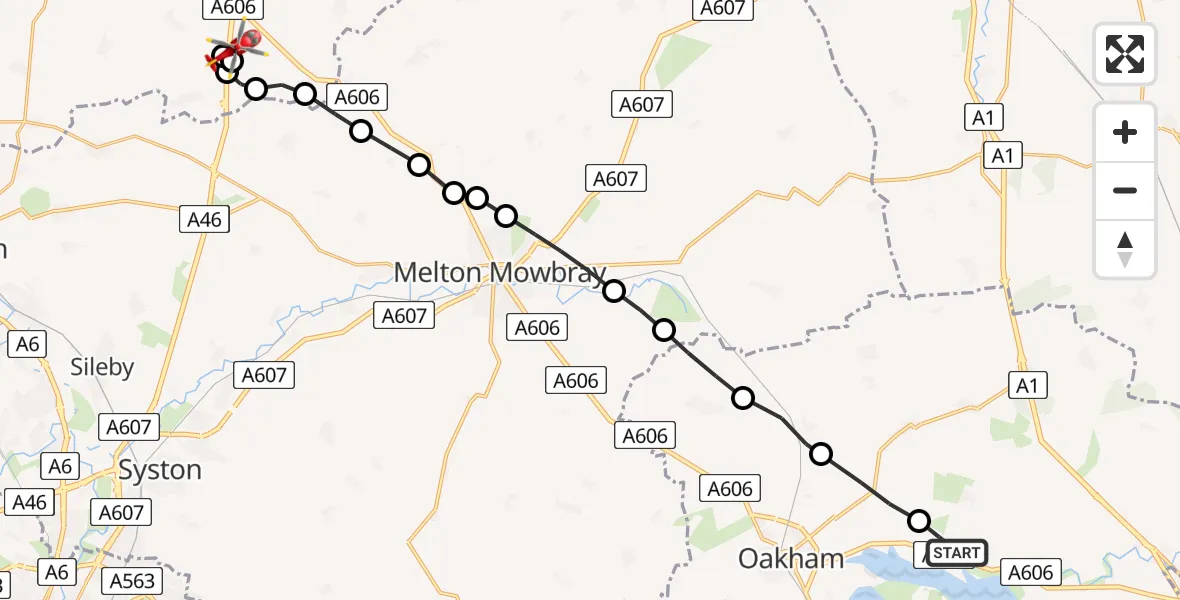This screenshot has height=600, width=1180.
Task: Zoom in on the map
Action: point(1125,133)
